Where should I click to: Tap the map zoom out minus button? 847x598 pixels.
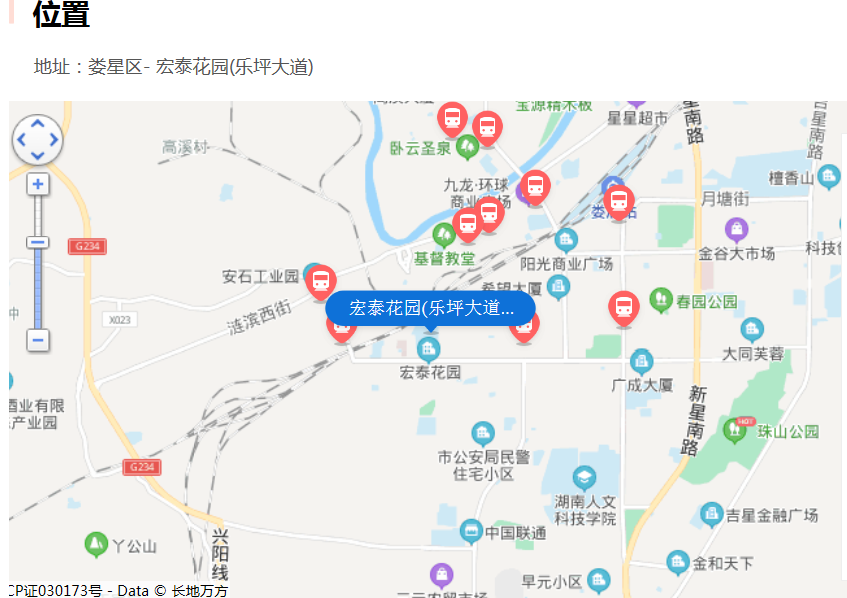[x=38, y=340]
